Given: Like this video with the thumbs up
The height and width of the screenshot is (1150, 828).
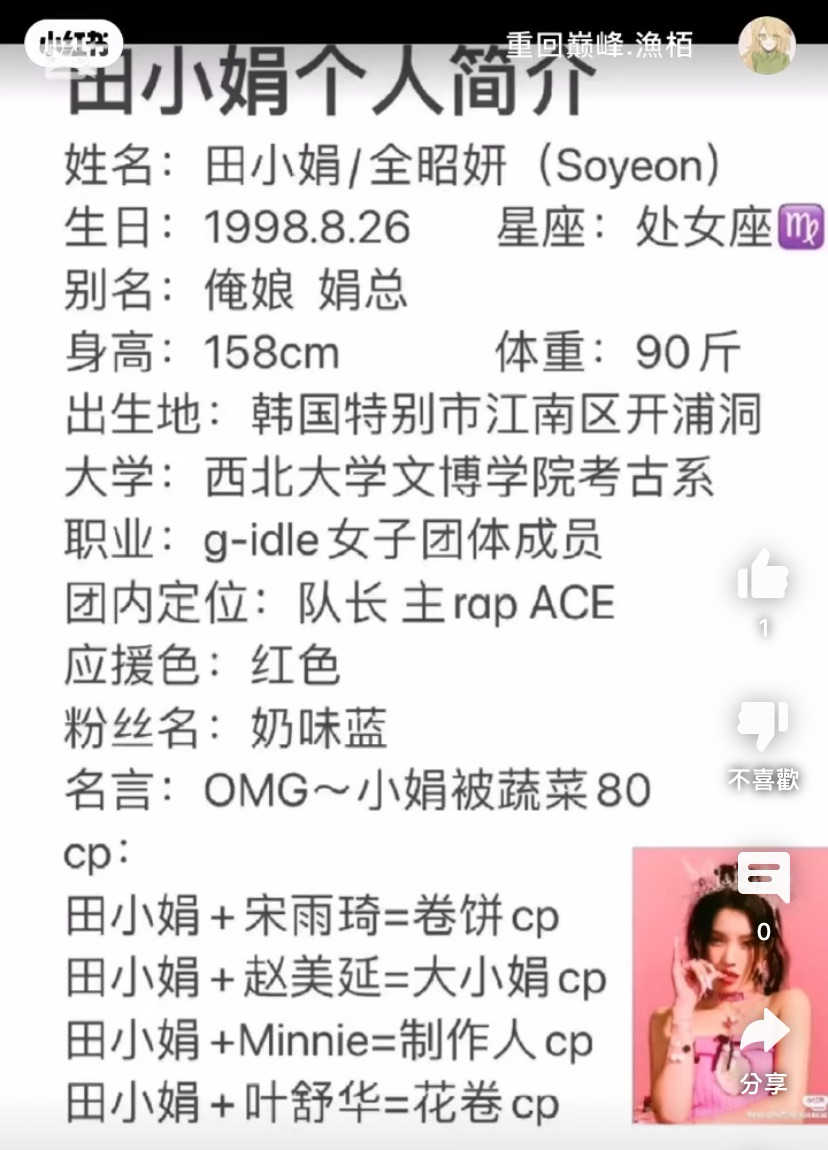Looking at the screenshot, I should tap(762, 576).
